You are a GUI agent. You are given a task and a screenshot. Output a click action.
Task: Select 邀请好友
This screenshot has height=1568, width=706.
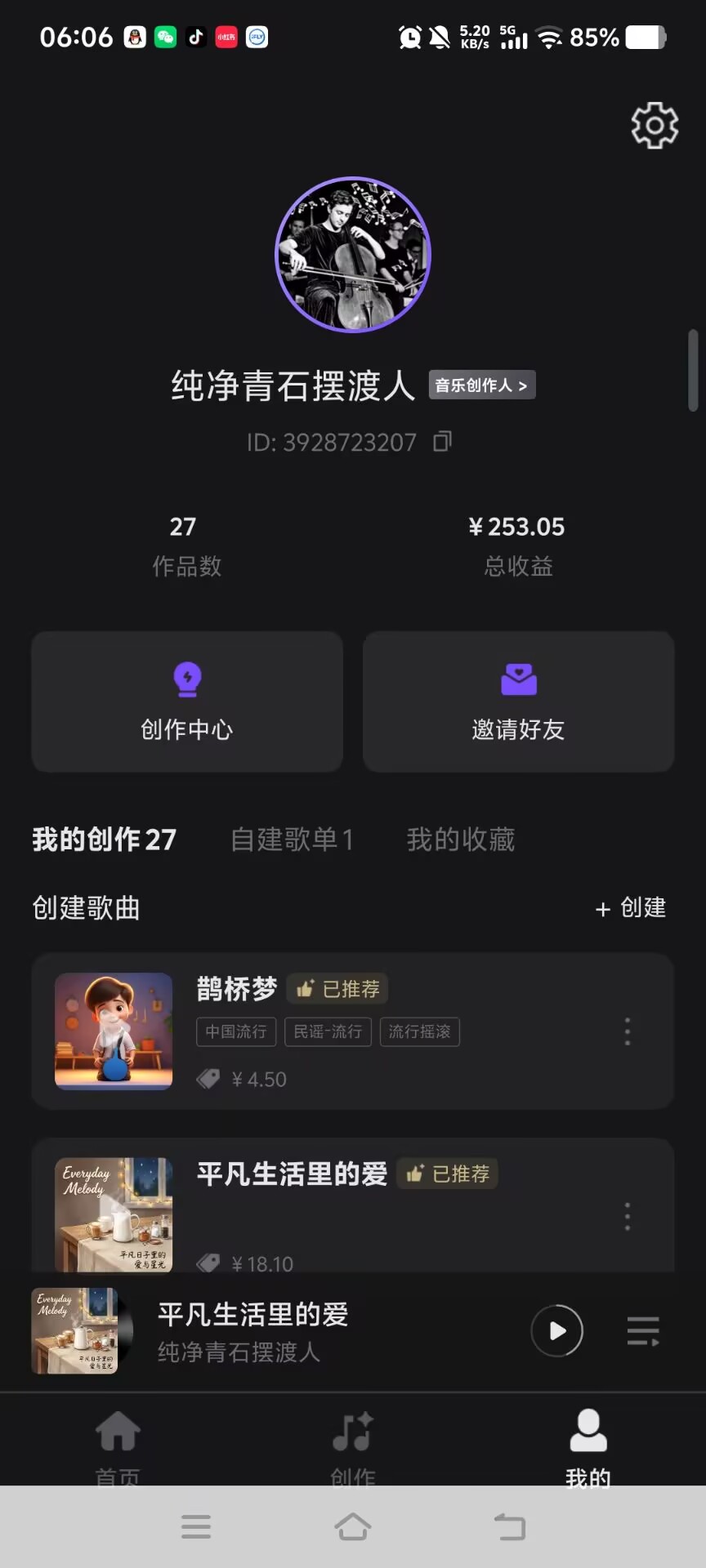[518, 702]
